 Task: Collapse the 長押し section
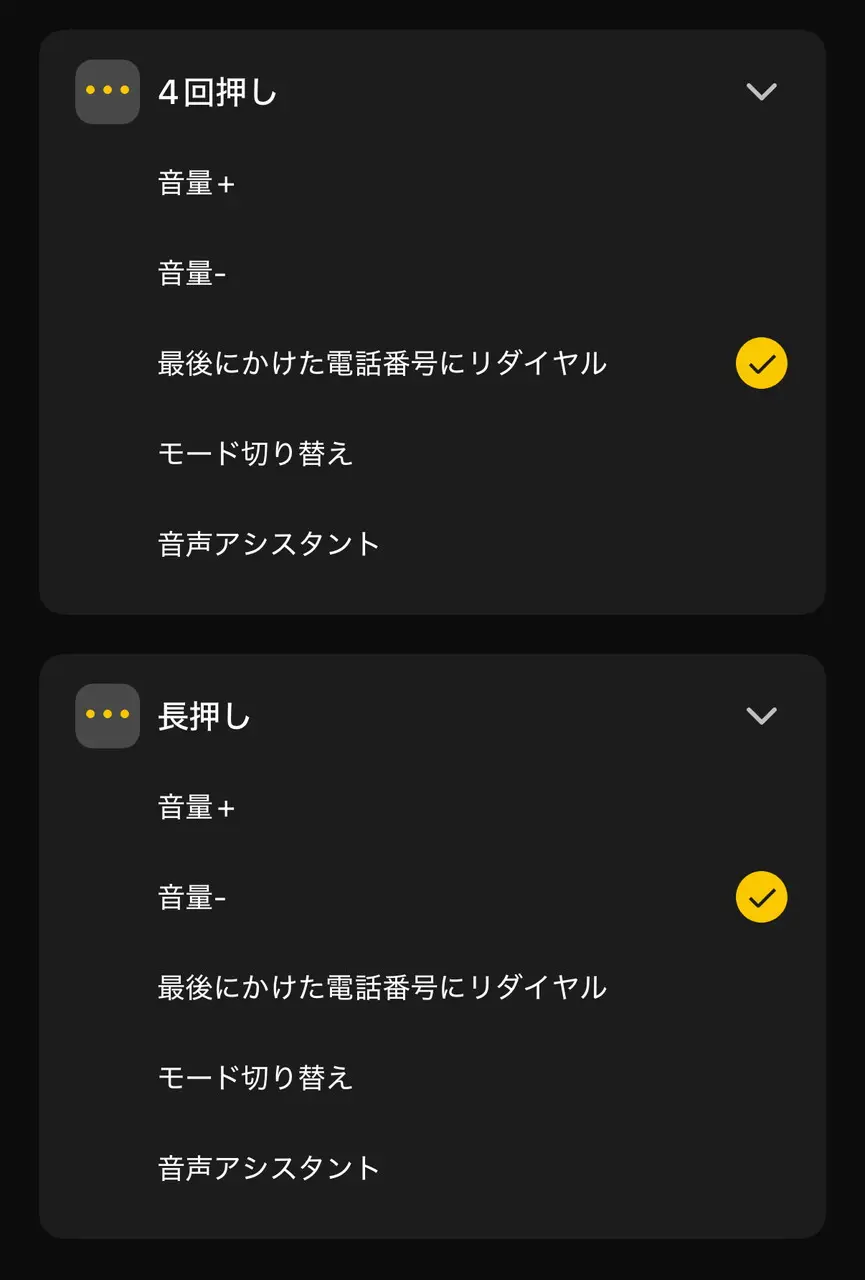761,715
